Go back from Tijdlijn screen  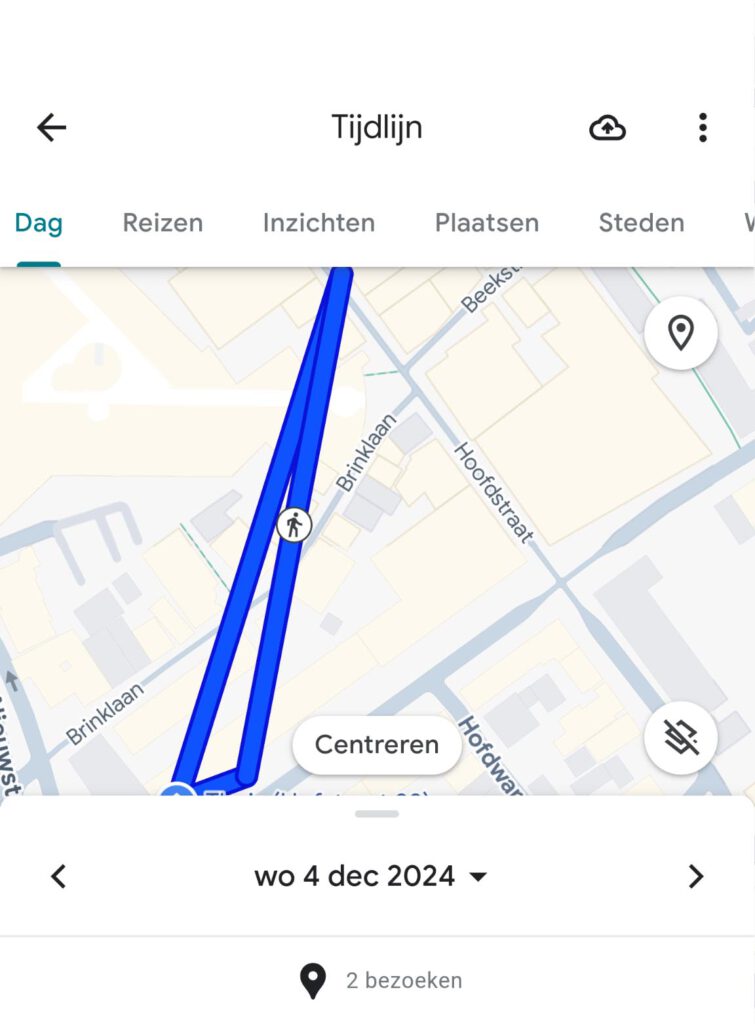[x=51, y=127]
